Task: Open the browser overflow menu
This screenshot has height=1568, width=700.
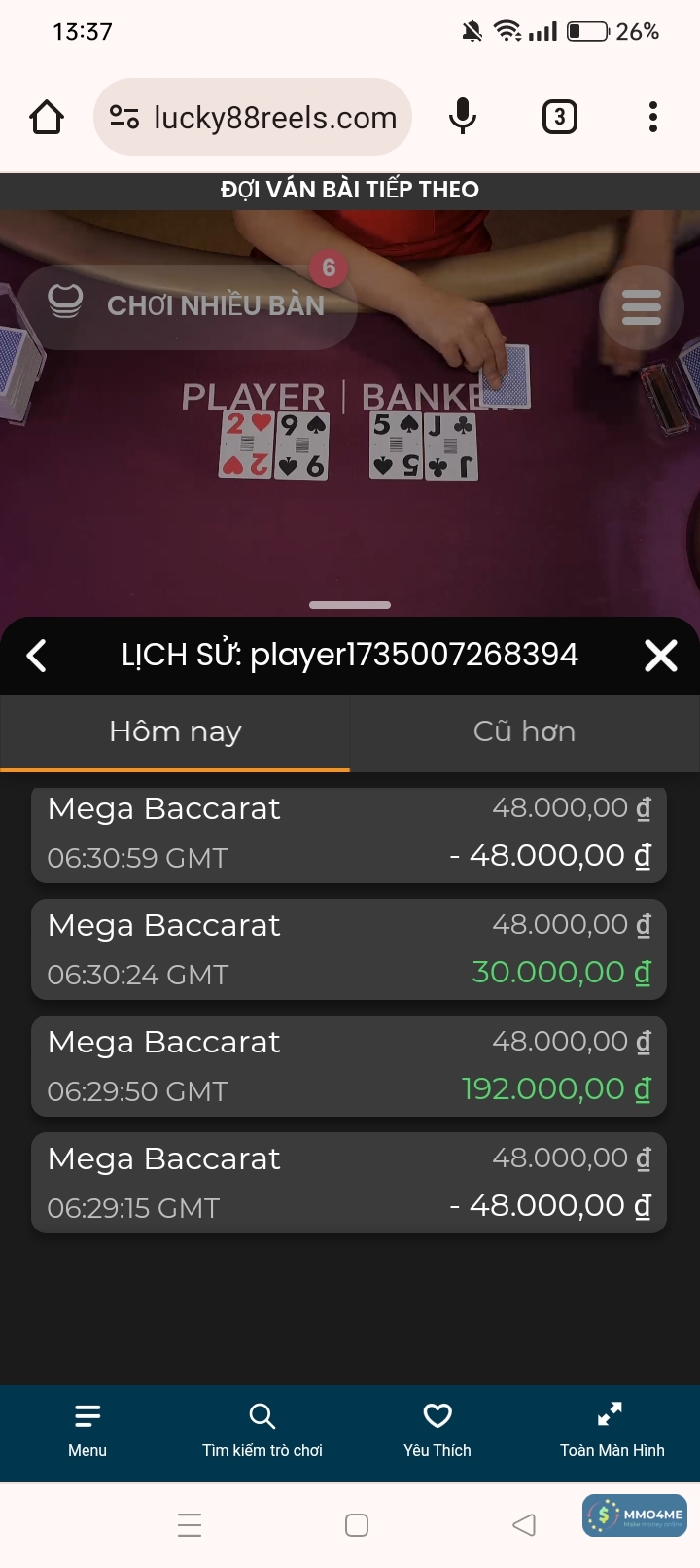Action: 653,118
